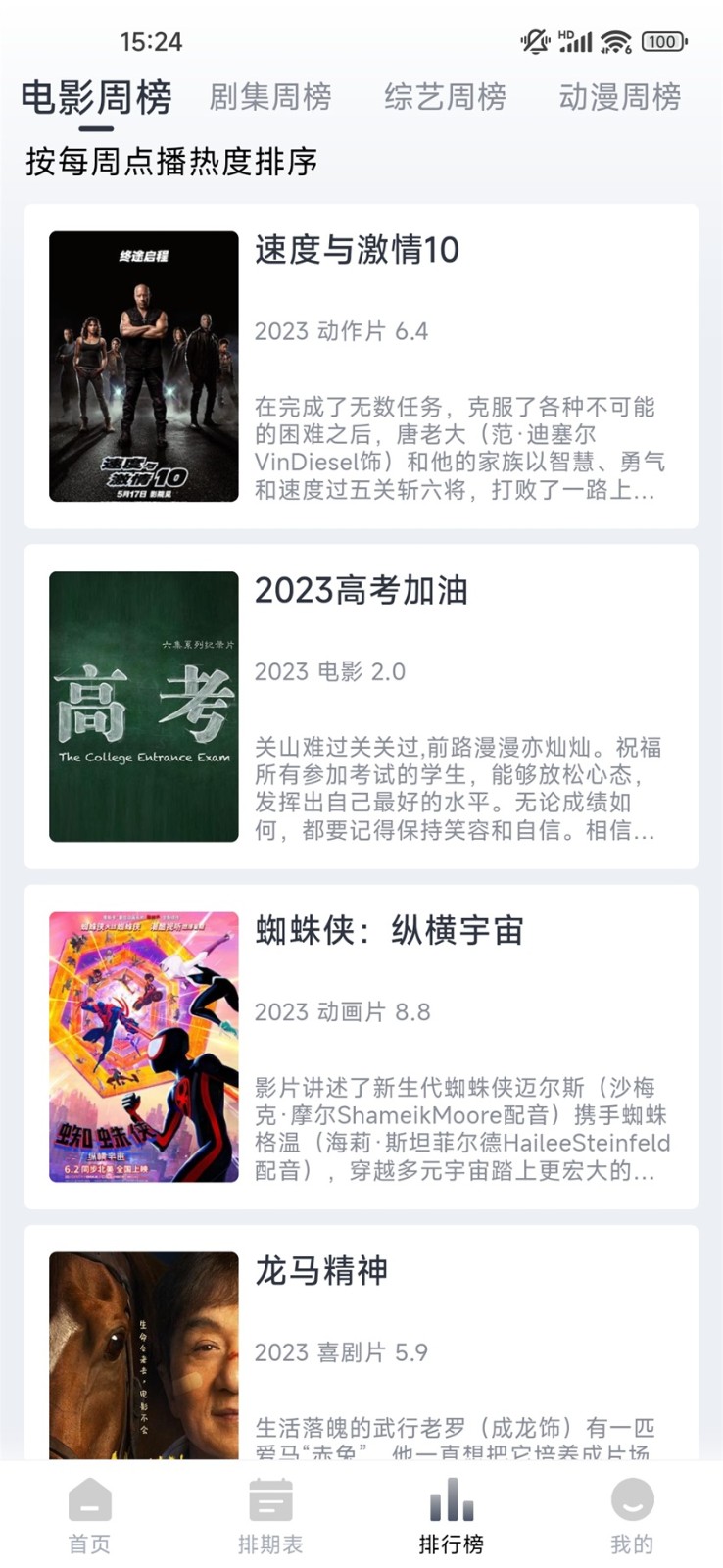Click the 100 battery indicator
The width and height of the screenshot is (723, 1568).
pos(662,42)
